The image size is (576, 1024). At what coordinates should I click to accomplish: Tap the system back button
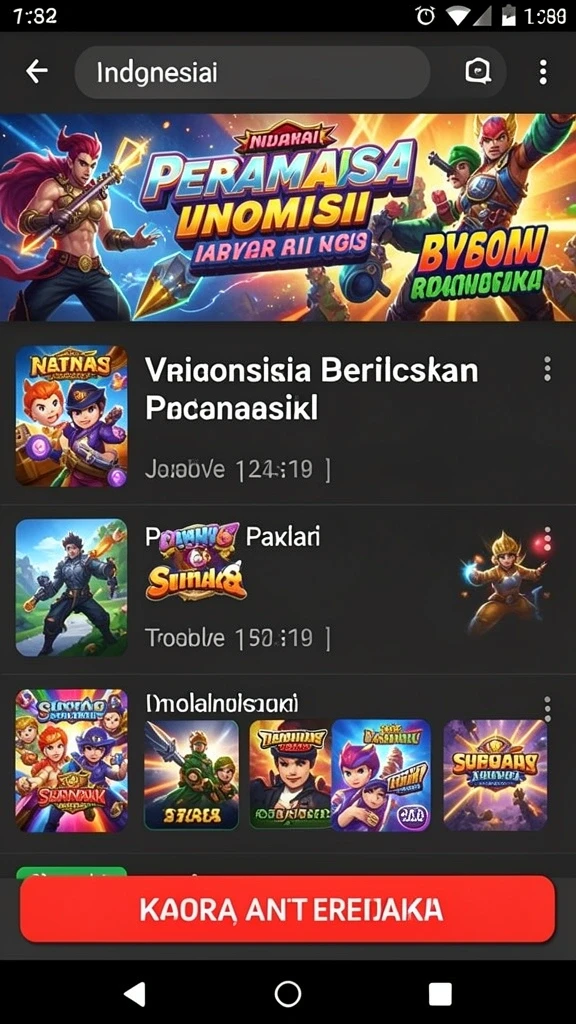(135, 994)
